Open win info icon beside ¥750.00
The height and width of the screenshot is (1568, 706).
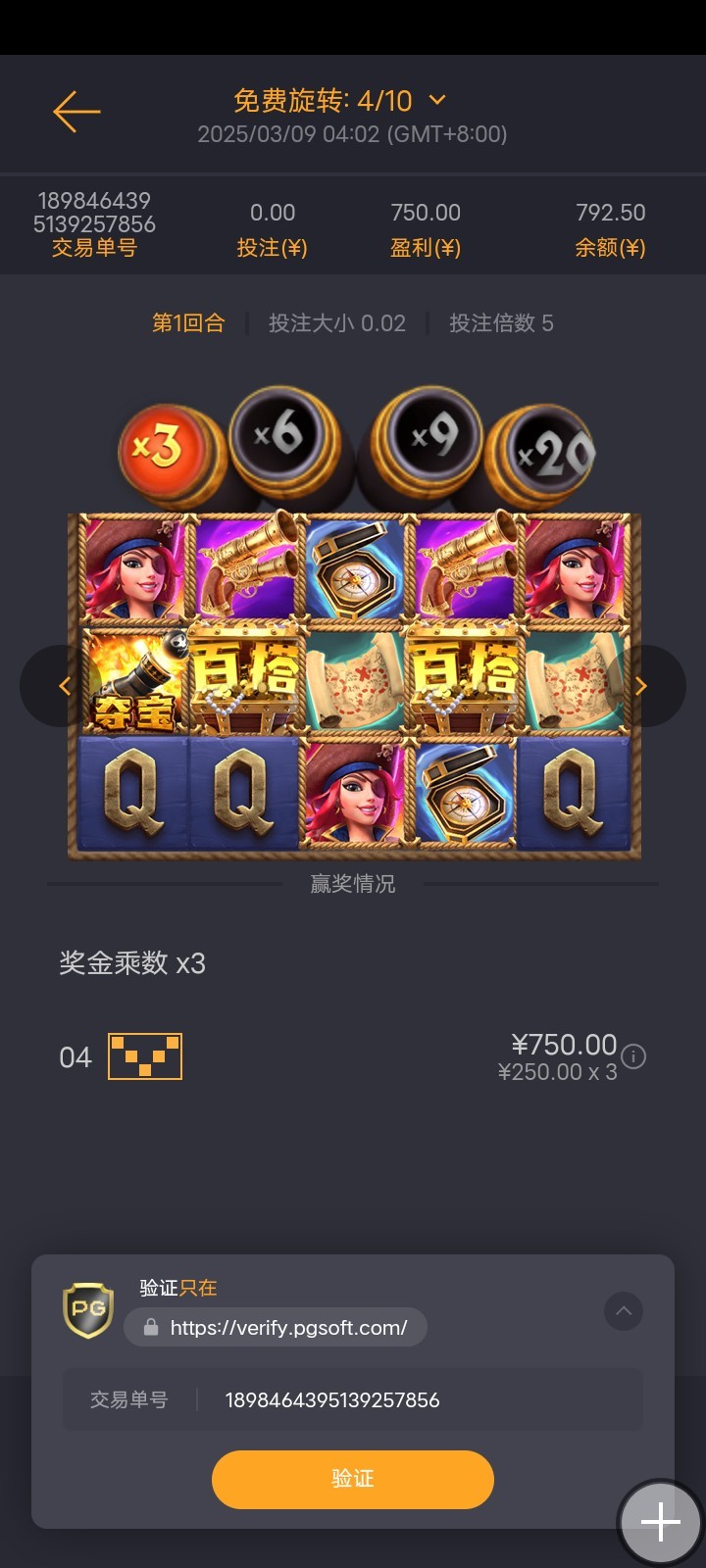[x=634, y=1056]
